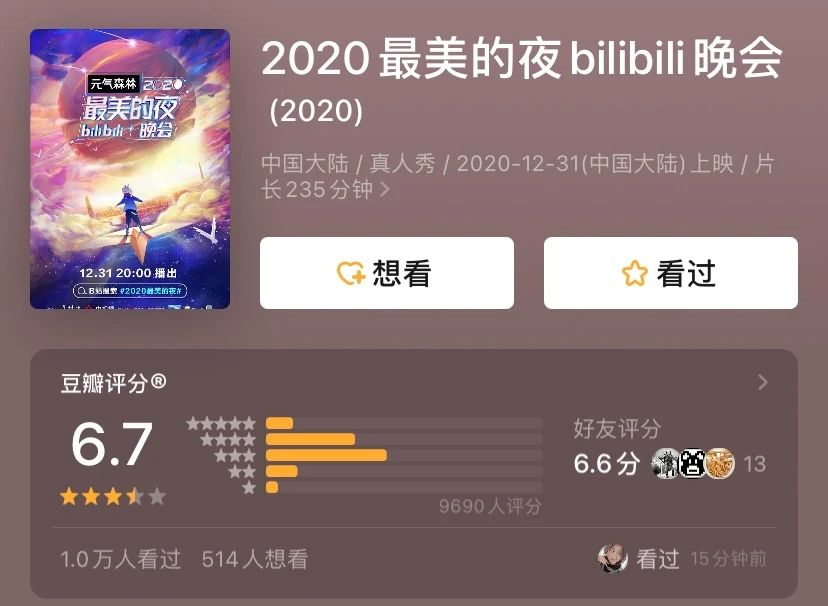828x606 pixels.
Task: Mark the show as 看过
Action: pyautogui.click(x=670, y=273)
